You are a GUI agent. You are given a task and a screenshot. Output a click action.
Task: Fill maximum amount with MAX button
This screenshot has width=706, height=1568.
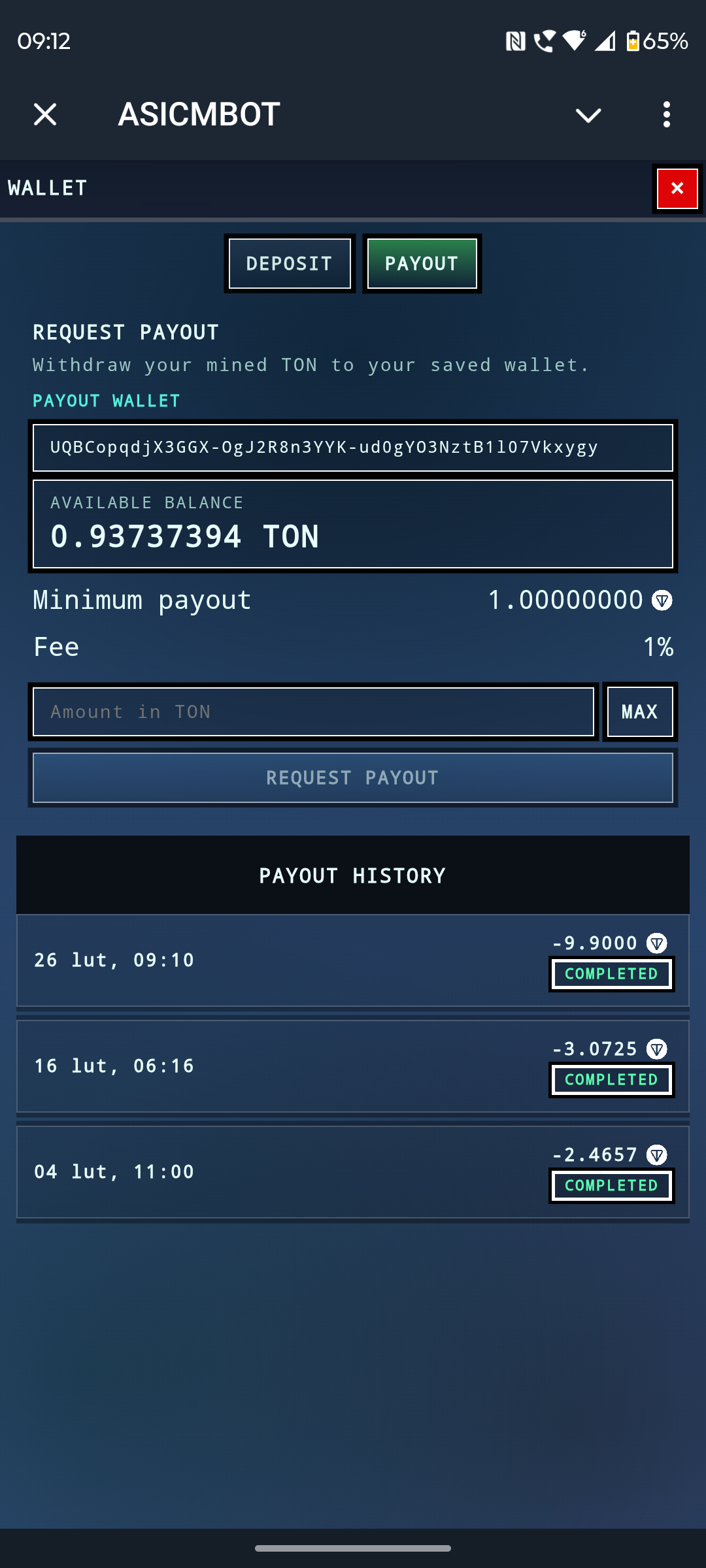click(639, 711)
